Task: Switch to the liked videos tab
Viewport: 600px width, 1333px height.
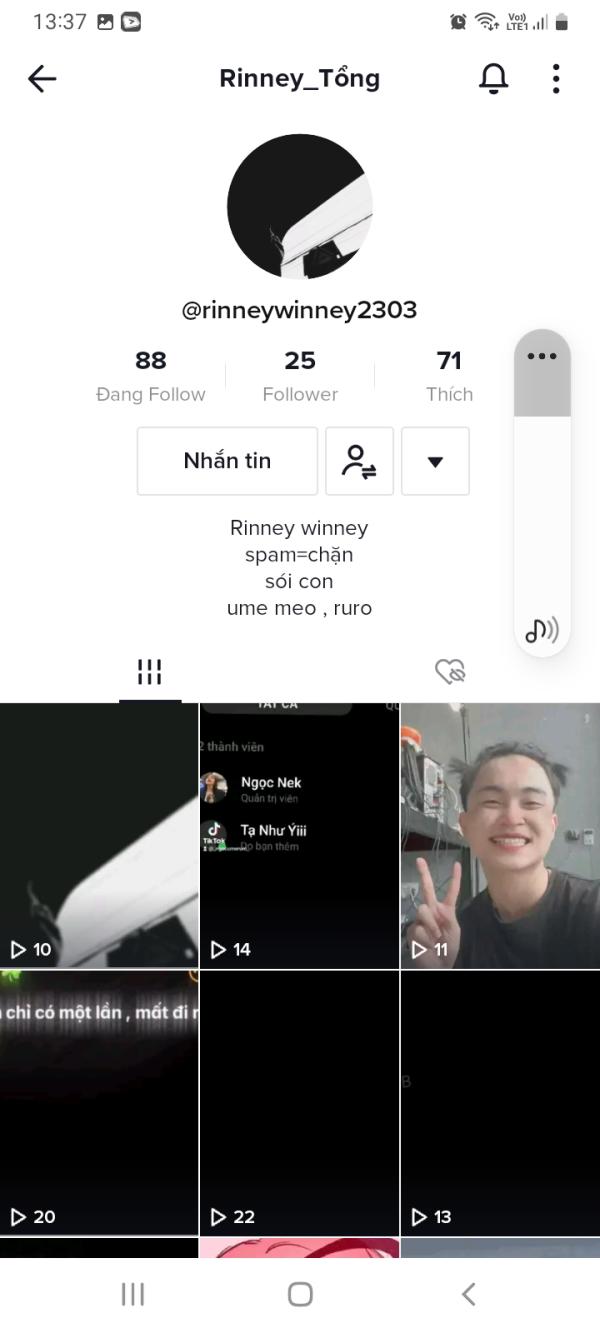Action: (x=450, y=672)
